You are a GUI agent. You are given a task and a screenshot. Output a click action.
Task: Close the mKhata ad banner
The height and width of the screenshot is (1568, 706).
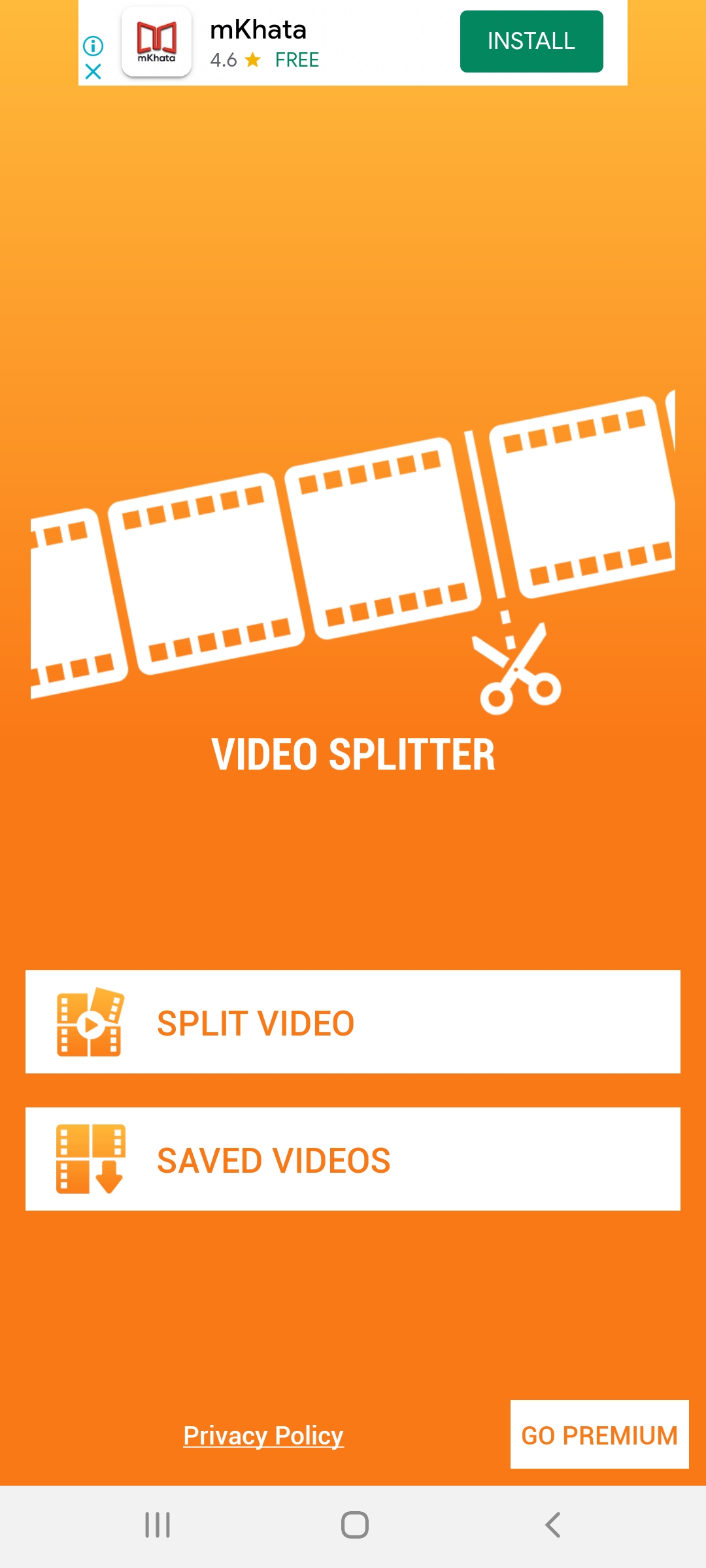tap(93, 71)
